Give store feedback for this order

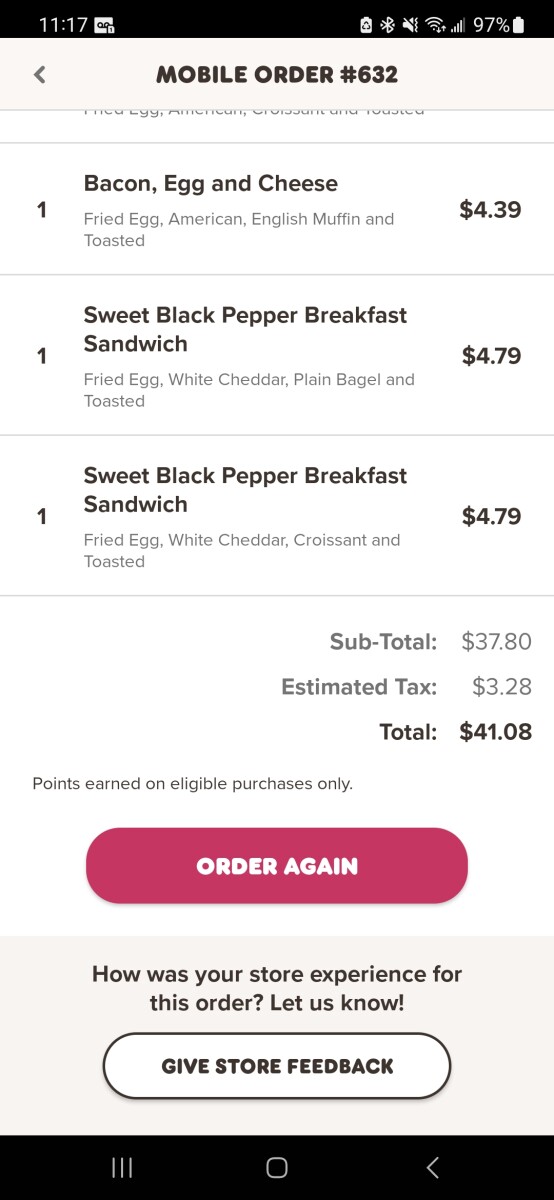[277, 1066]
